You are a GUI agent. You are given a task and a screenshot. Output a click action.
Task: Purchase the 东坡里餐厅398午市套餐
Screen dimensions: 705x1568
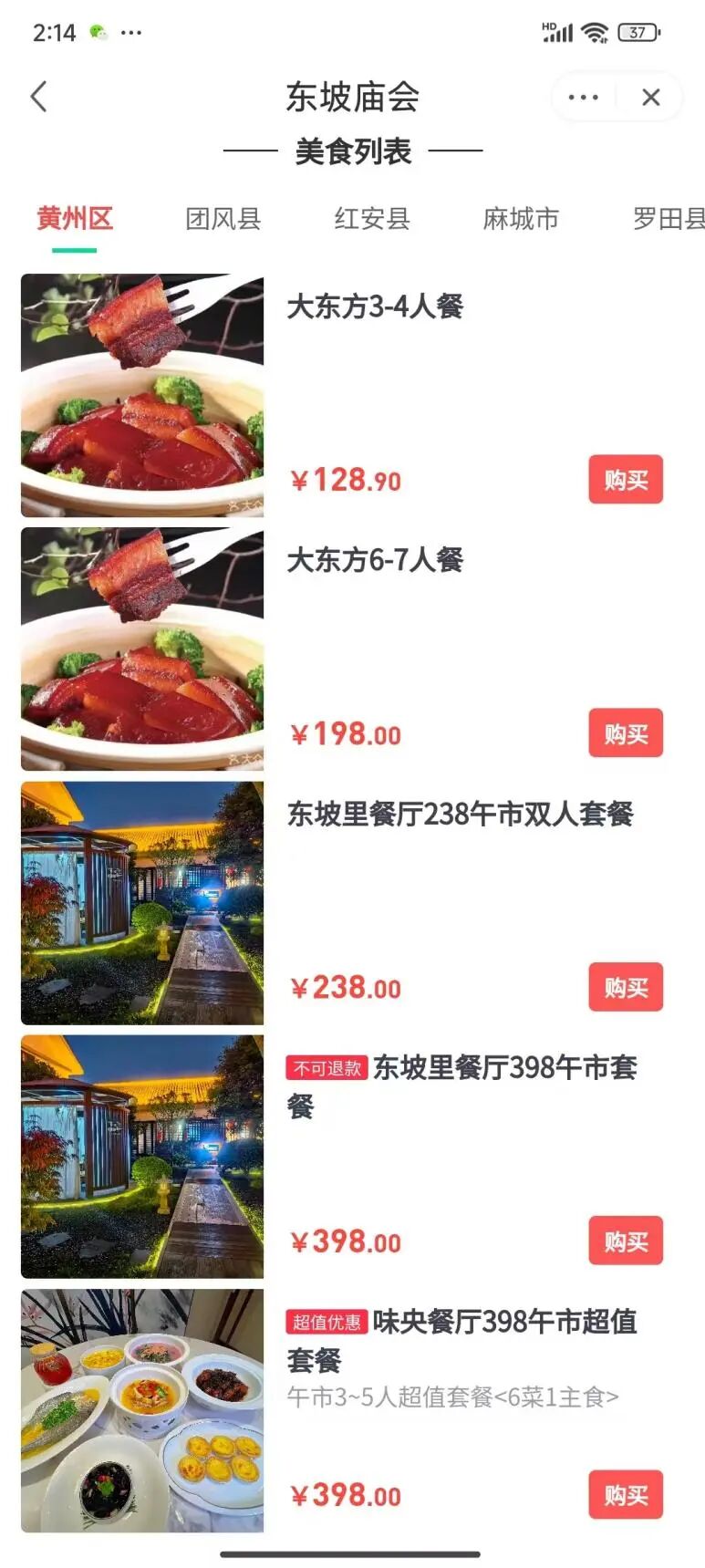click(x=625, y=1241)
